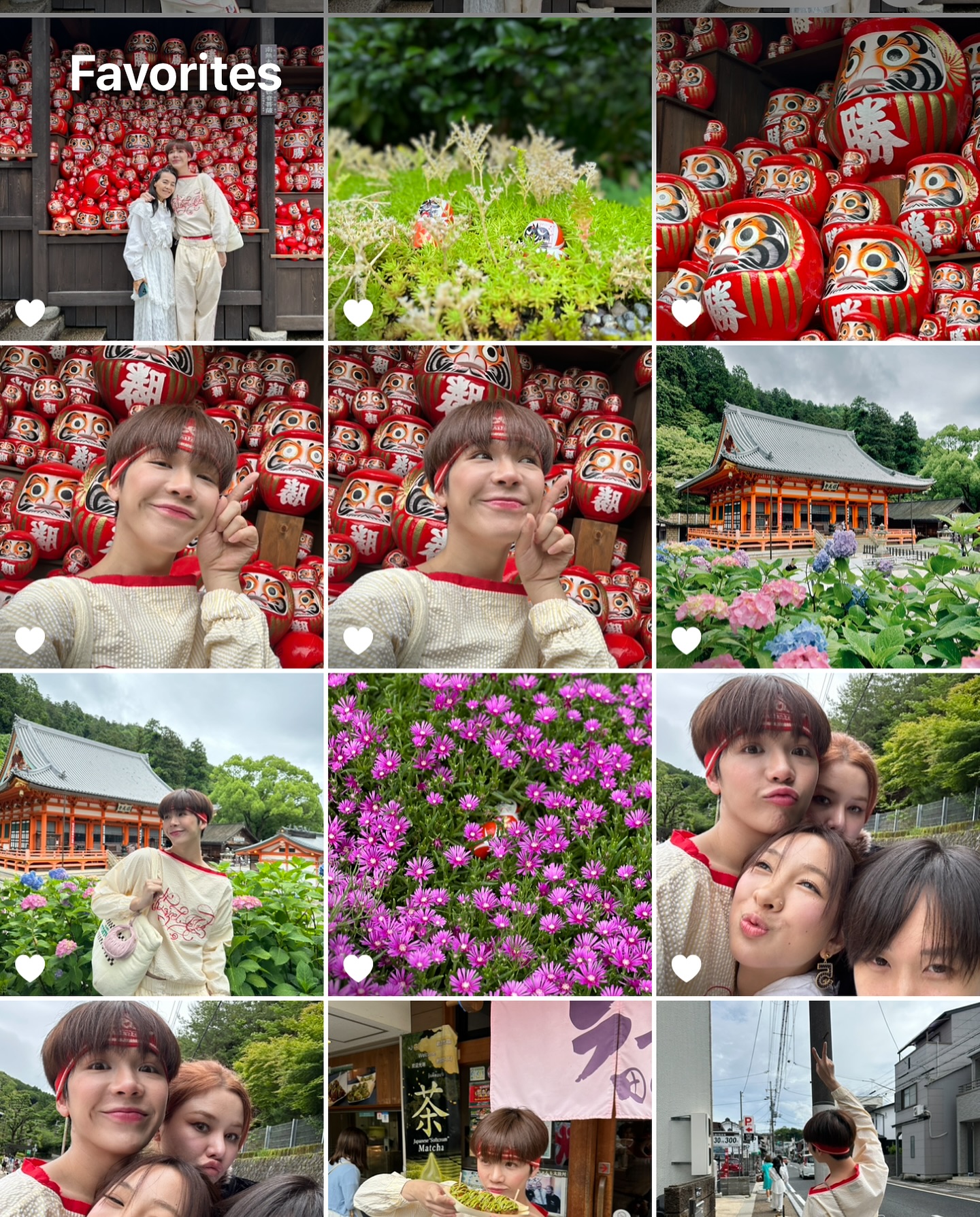This screenshot has width=980, height=1217.
Task: Open the close-up photo of large daruma dolls
Action: [x=817, y=179]
